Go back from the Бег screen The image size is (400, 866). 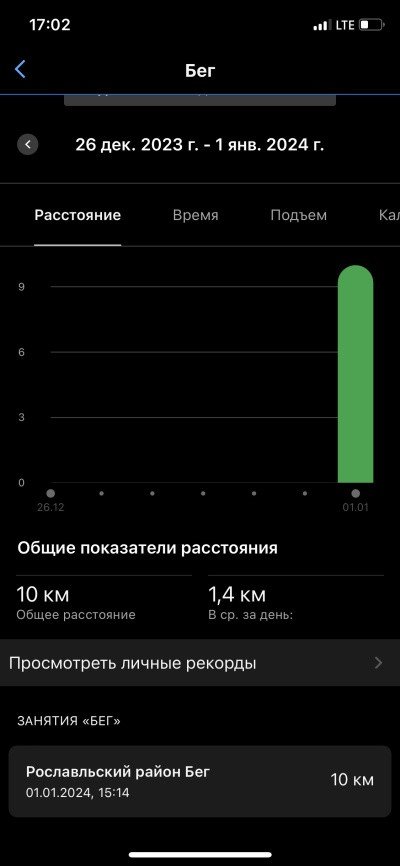coord(20,70)
